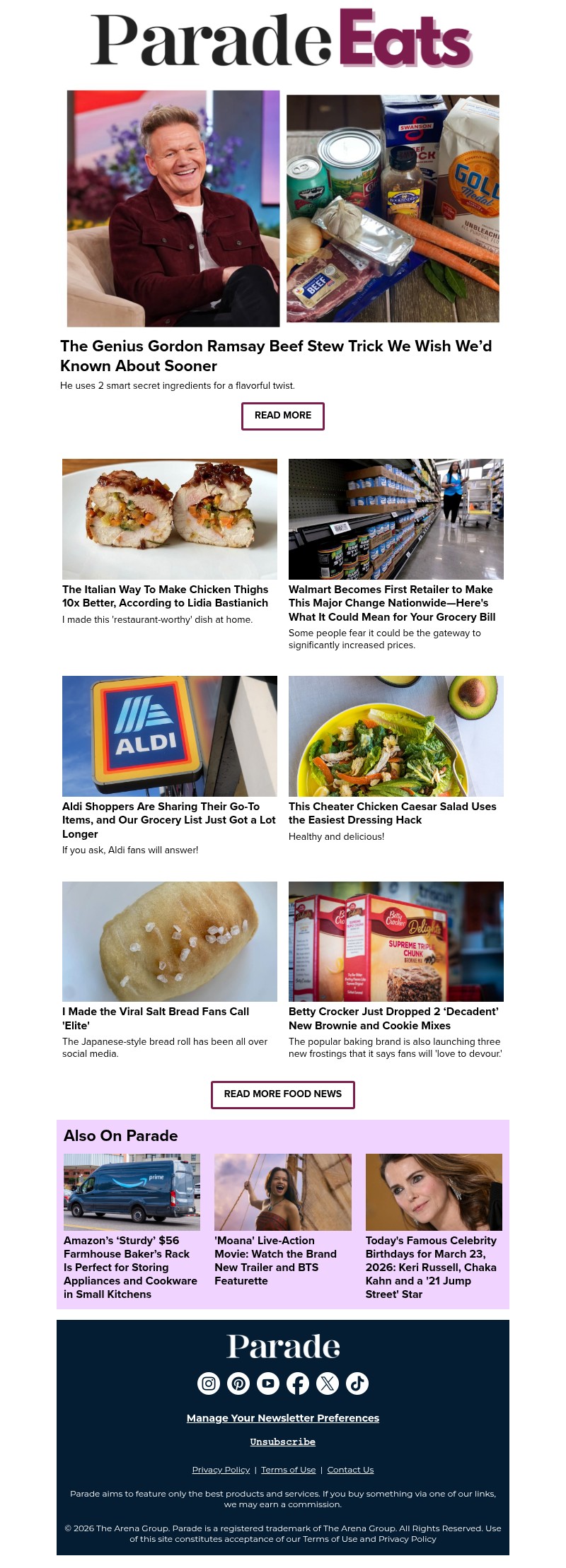Open Parade's X (Twitter) profile

[x=328, y=1383]
